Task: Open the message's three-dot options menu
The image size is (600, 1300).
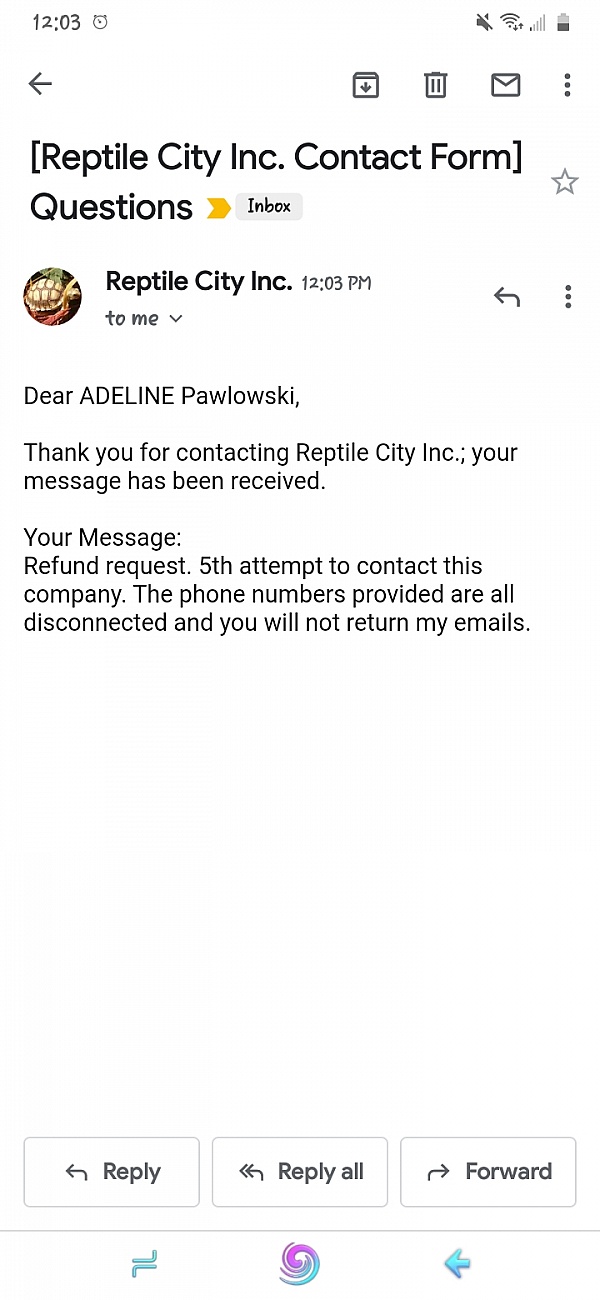Action: (568, 297)
